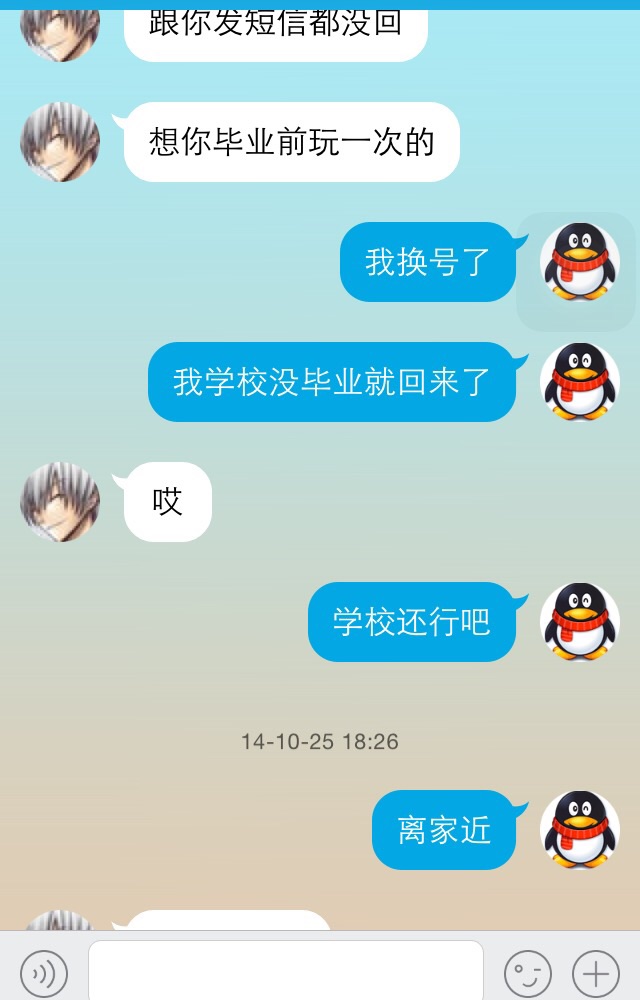The image size is (640, 1000).
Task: Tap penguin avatar beside 学校还行吧
Action: tap(580, 622)
